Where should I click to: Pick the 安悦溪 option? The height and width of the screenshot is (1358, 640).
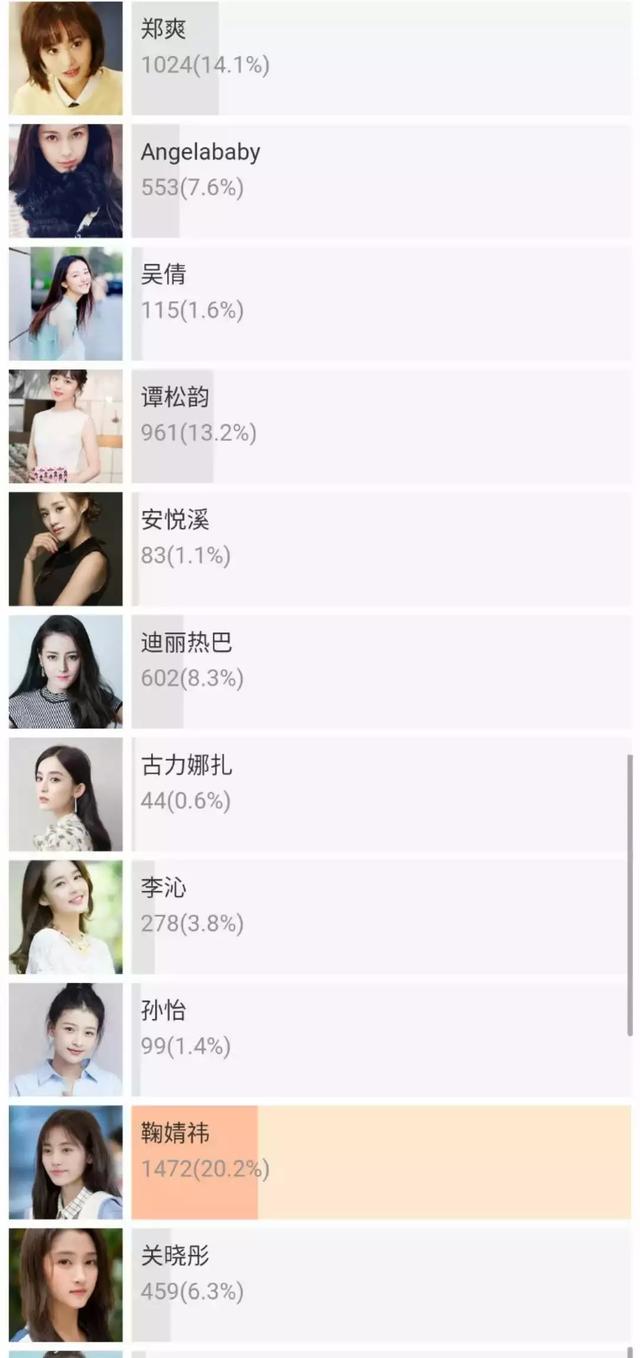click(380, 549)
